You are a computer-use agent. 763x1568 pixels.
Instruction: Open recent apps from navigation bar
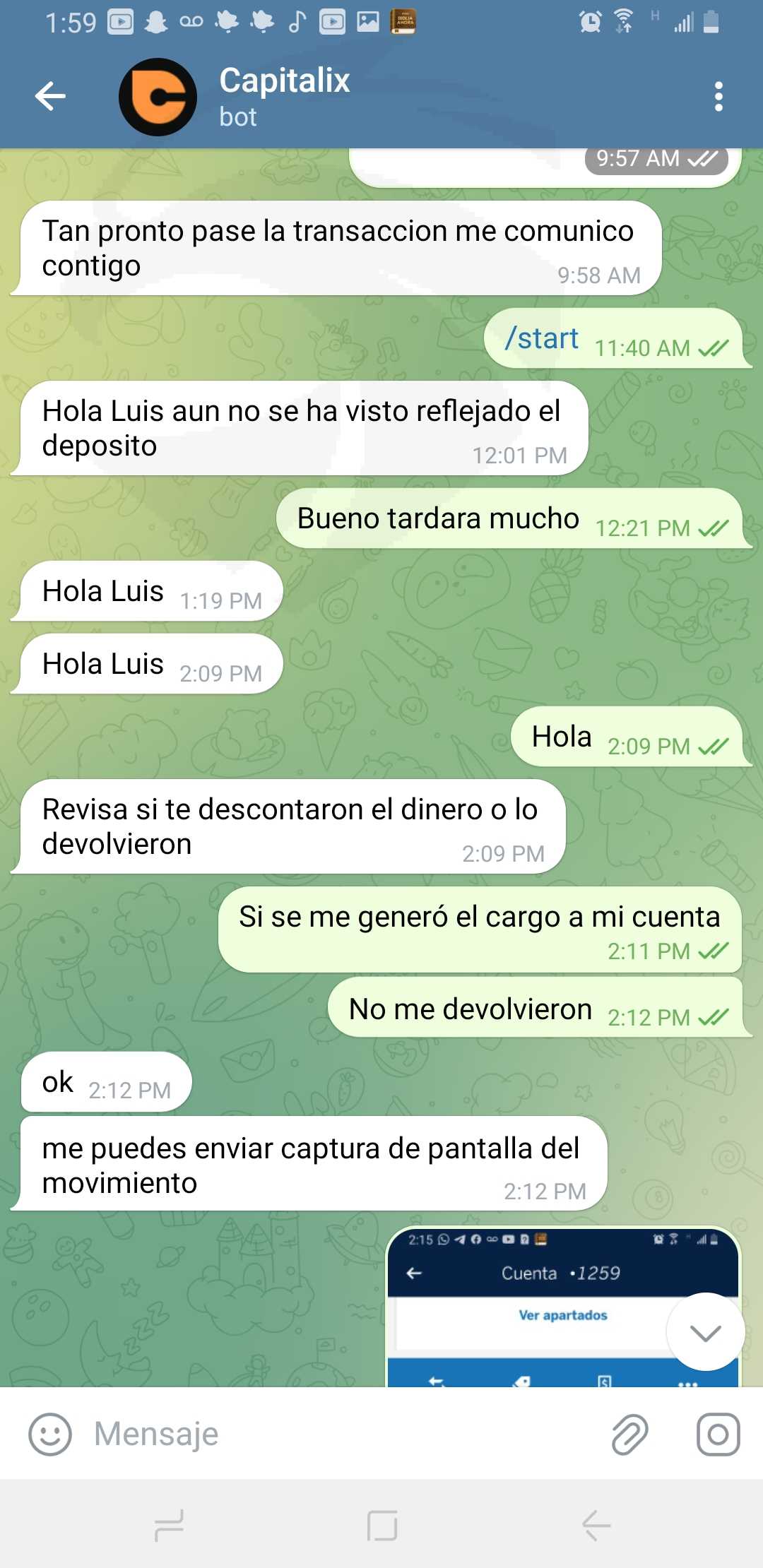pyautogui.click(x=169, y=1526)
